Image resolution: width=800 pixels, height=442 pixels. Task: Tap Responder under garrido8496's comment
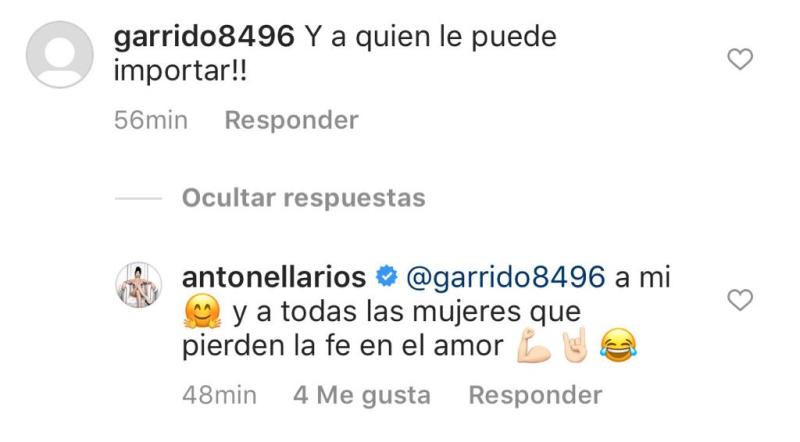(291, 121)
